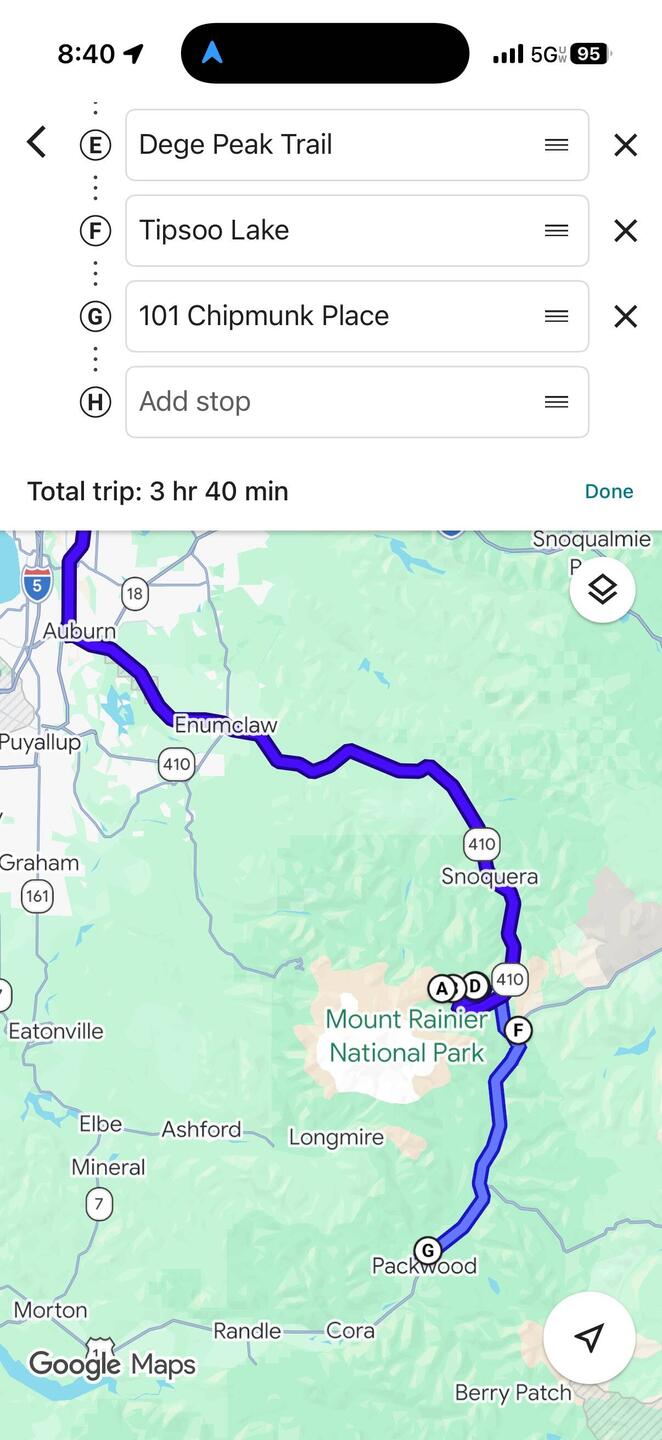The image size is (662, 1440).
Task: Edit the 101 Chipmunk Place stop
Action: (x=357, y=316)
